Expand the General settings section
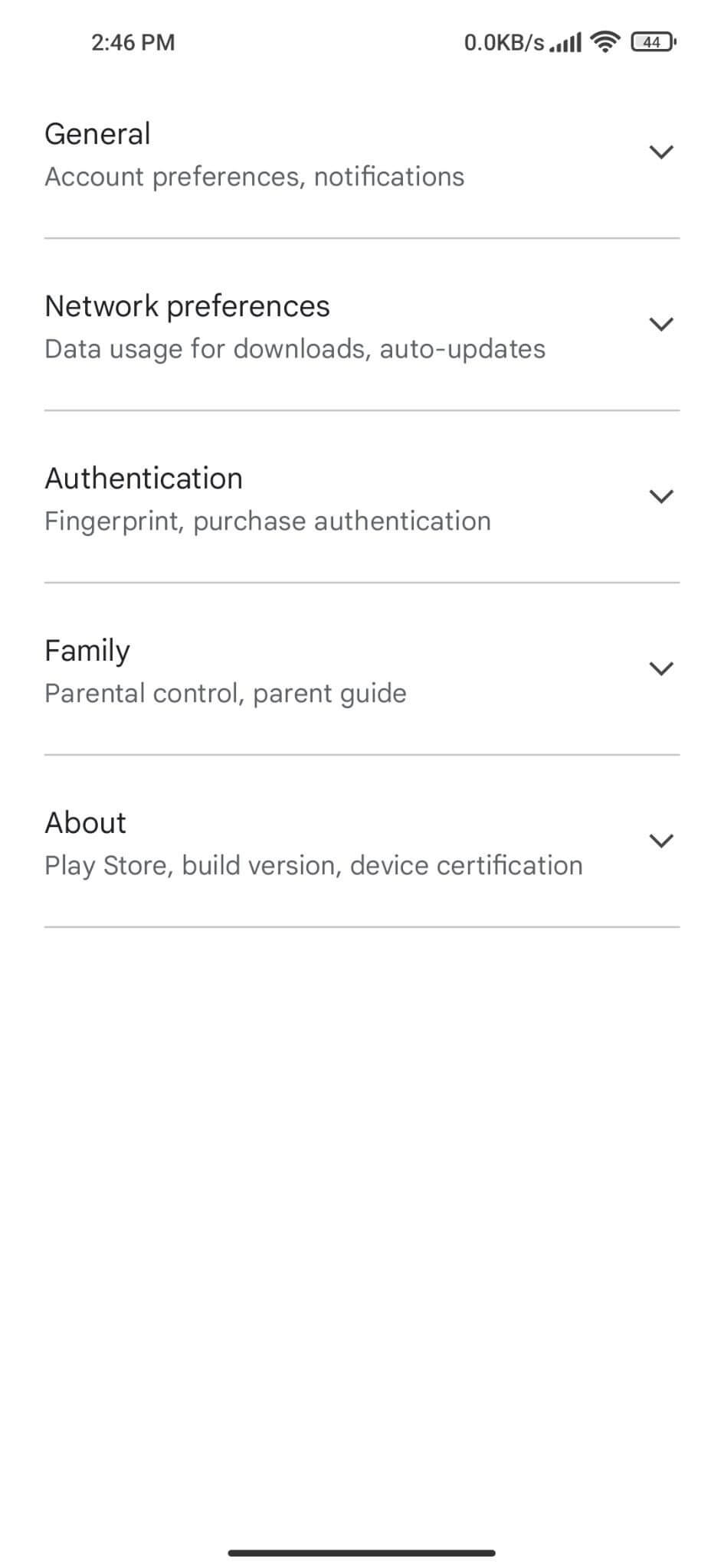This screenshot has width=724, height=1568. point(362,153)
